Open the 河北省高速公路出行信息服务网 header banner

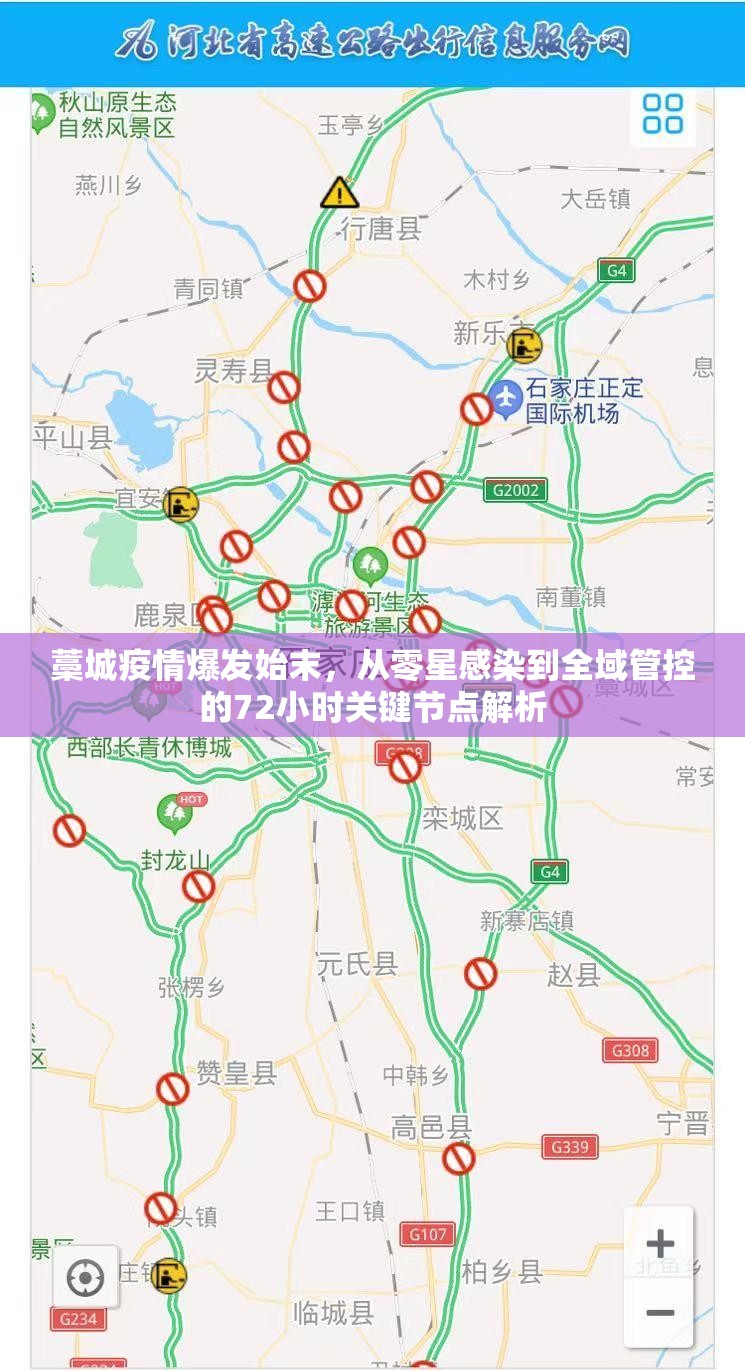[x=372, y=42]
